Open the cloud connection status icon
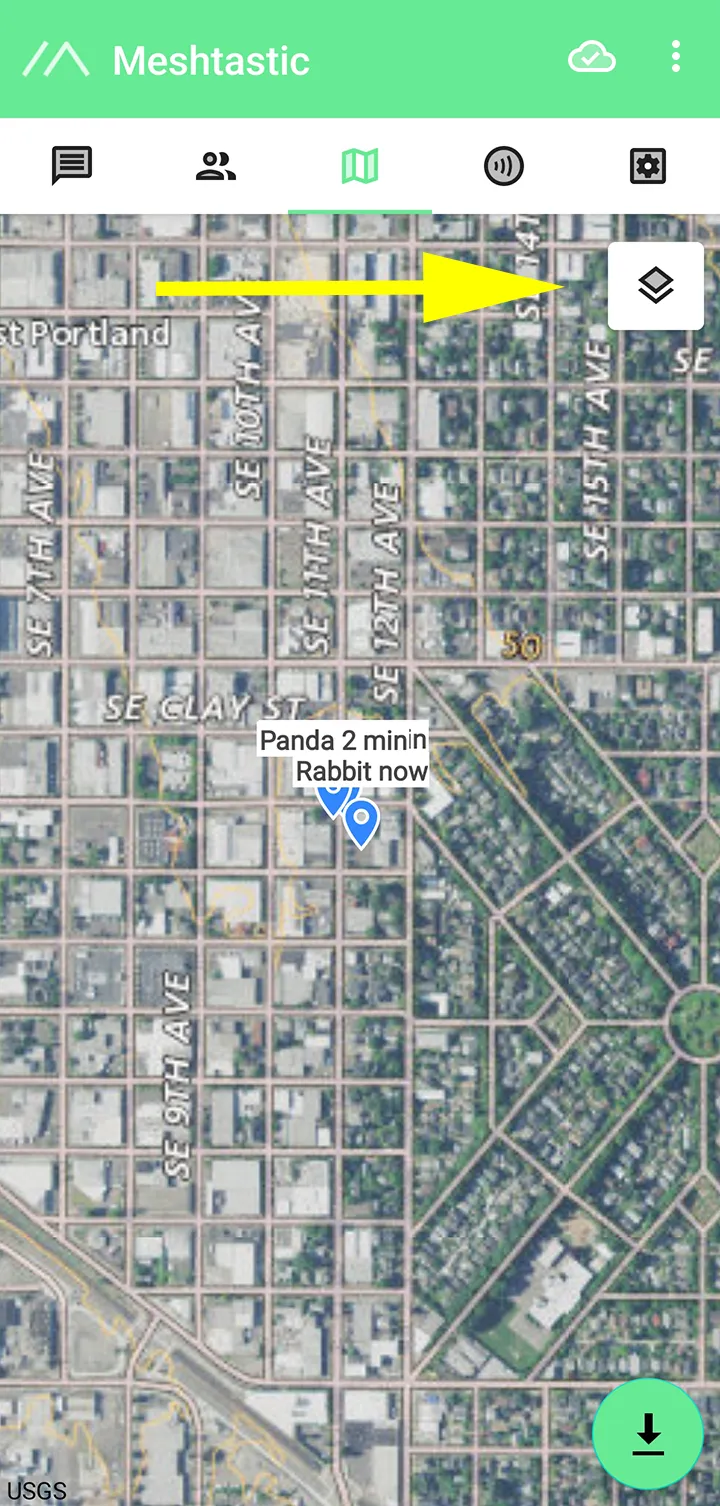720x1506 pixels. (591, 59)
